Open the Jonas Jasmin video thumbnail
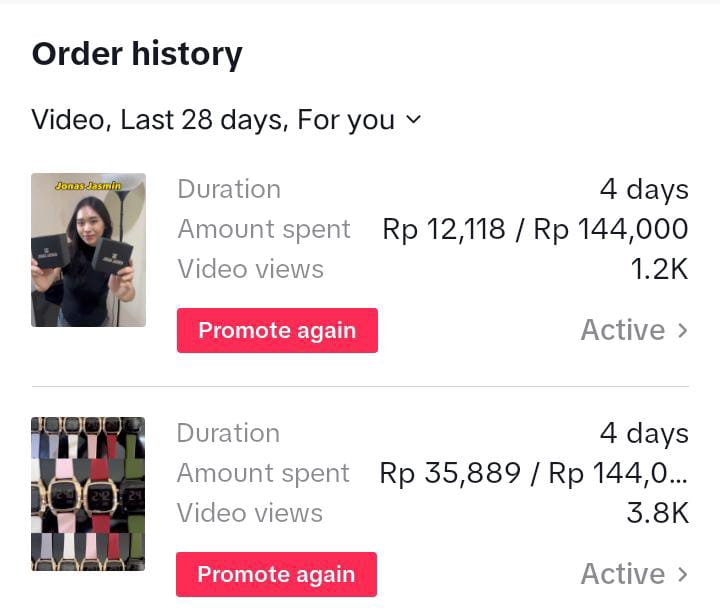720x616 pixels. tap(88, 250)
